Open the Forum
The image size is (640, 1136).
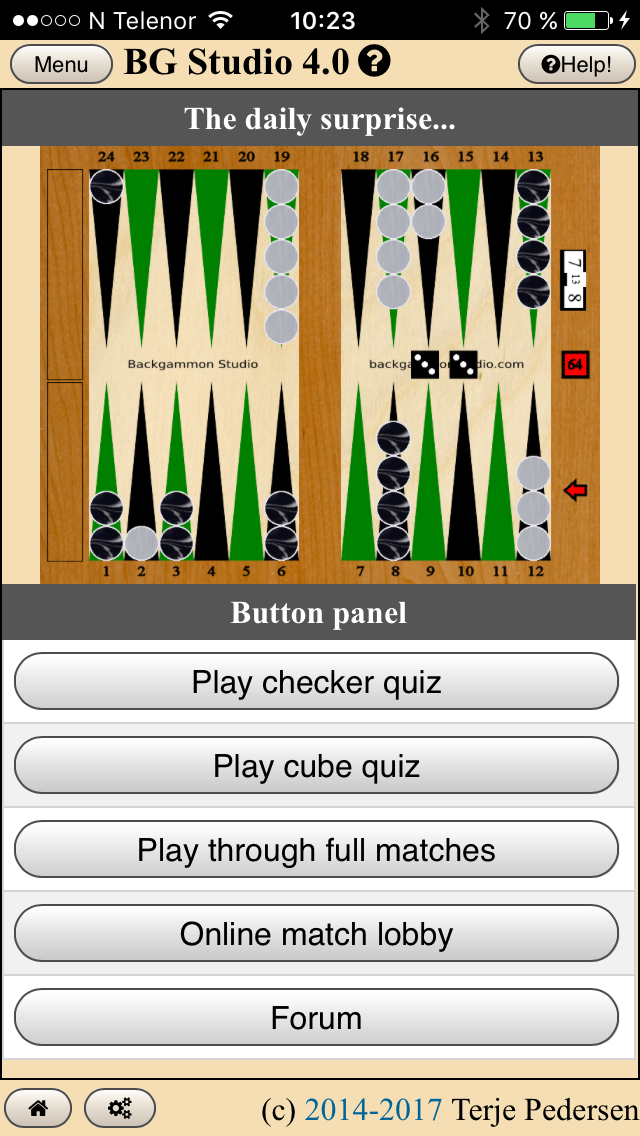[x=316, y=1019]
